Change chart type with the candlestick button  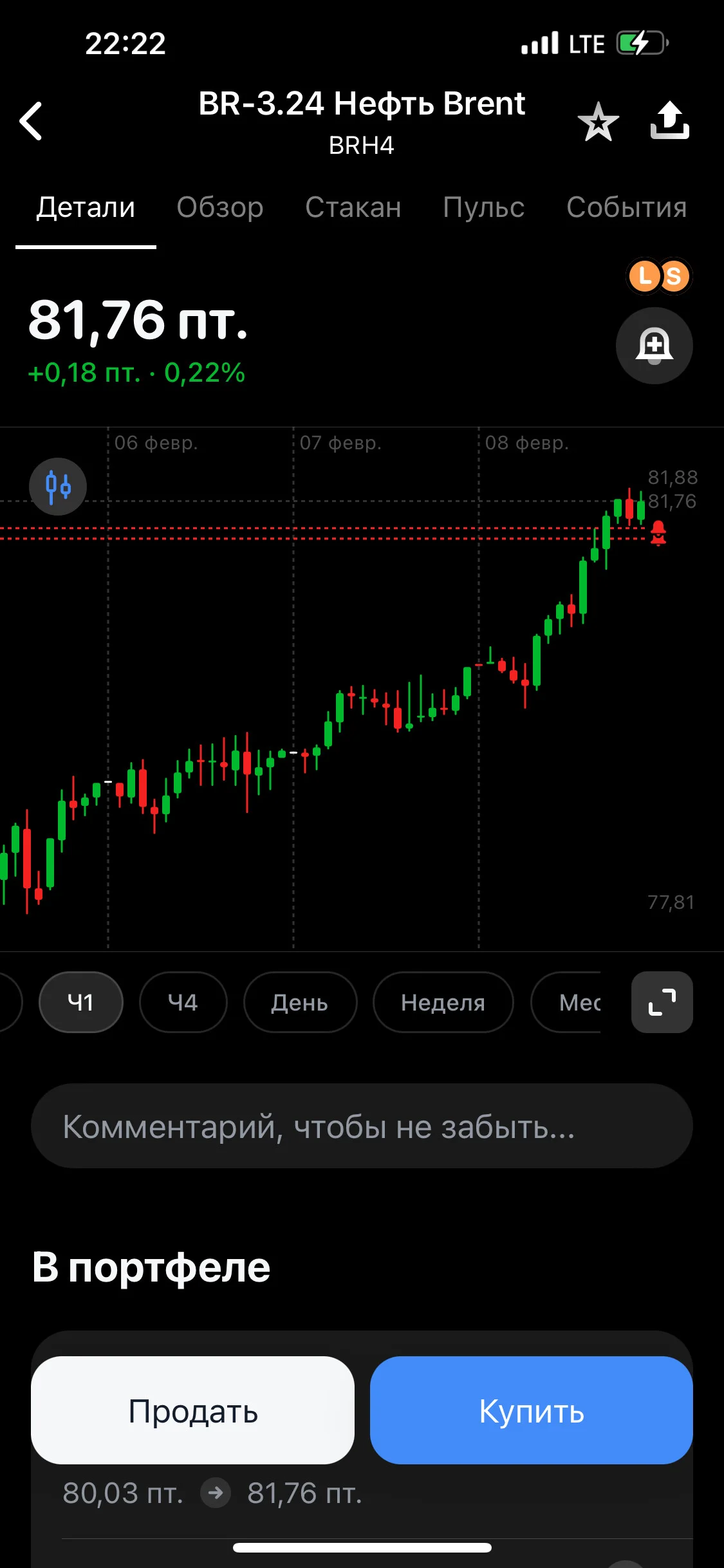click(x=58, y=486)
